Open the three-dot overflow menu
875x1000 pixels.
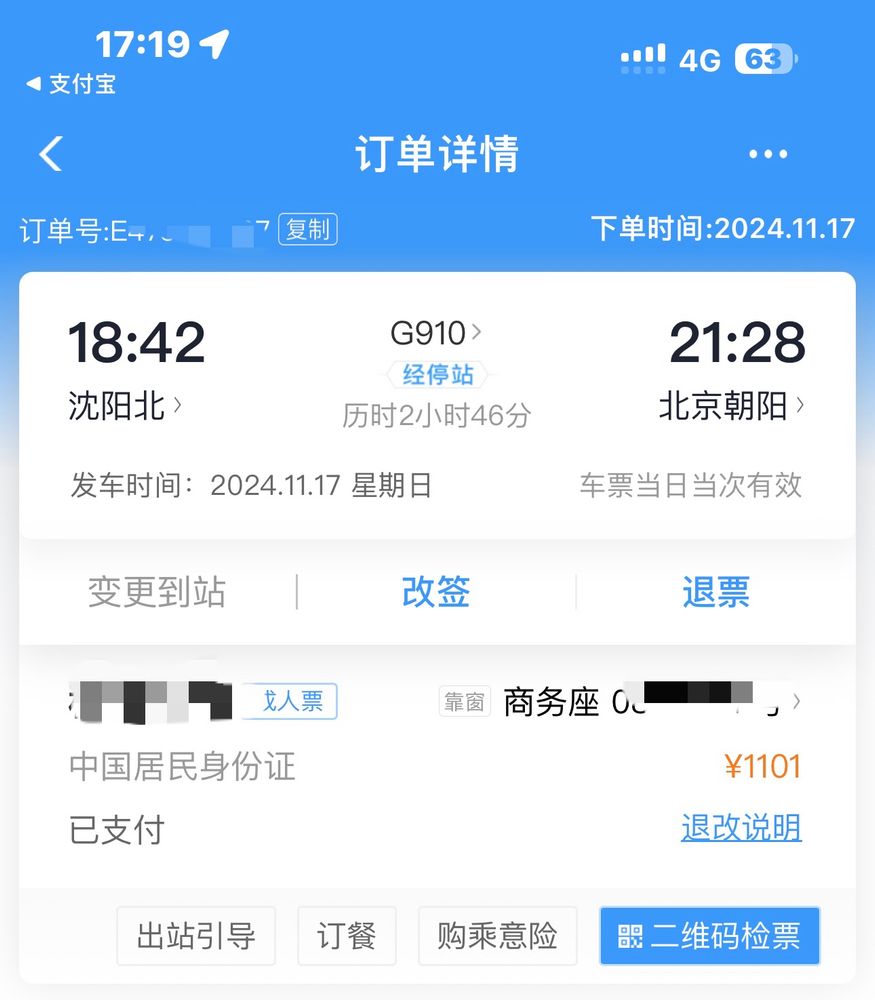[767, 155]
